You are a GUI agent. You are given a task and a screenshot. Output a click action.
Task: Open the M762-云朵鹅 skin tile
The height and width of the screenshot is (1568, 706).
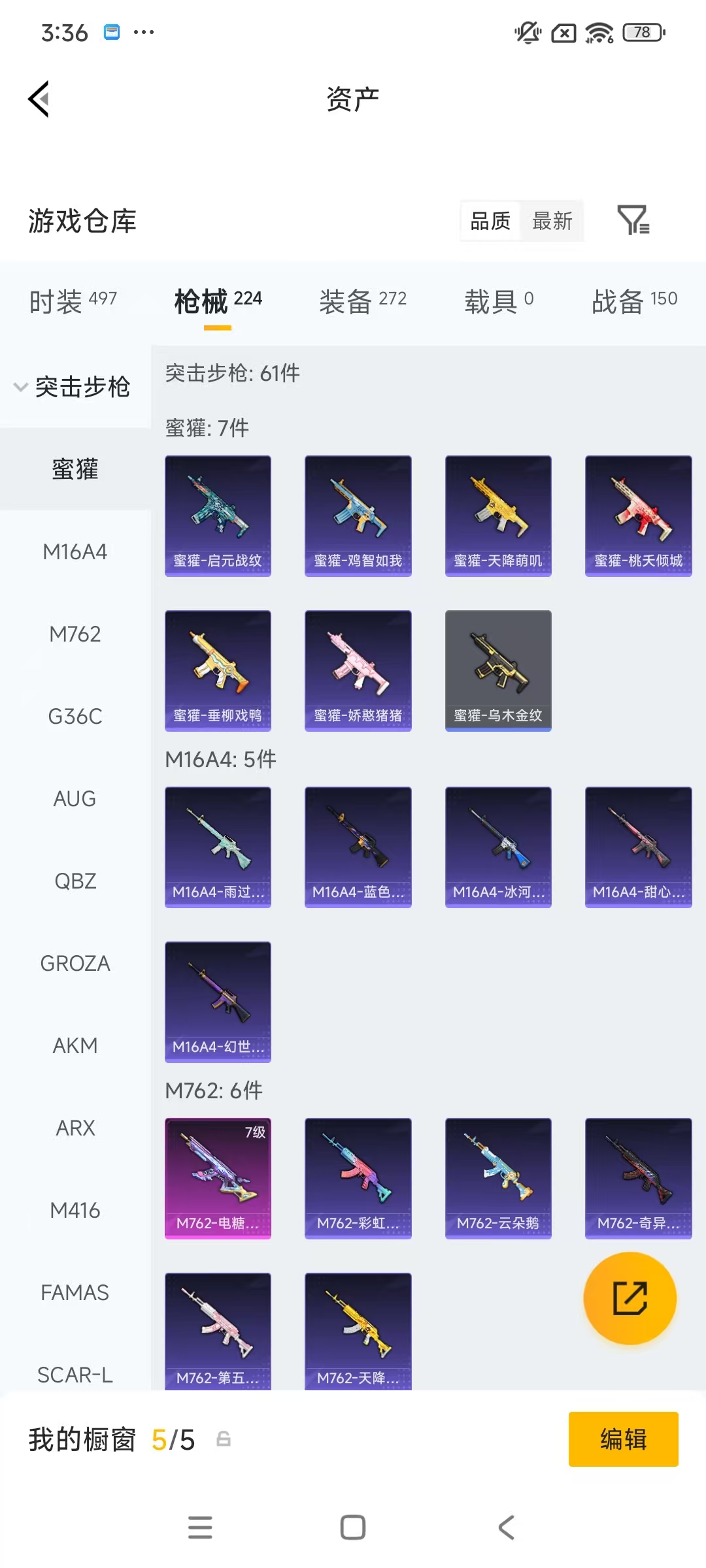tap(498, 1178)
